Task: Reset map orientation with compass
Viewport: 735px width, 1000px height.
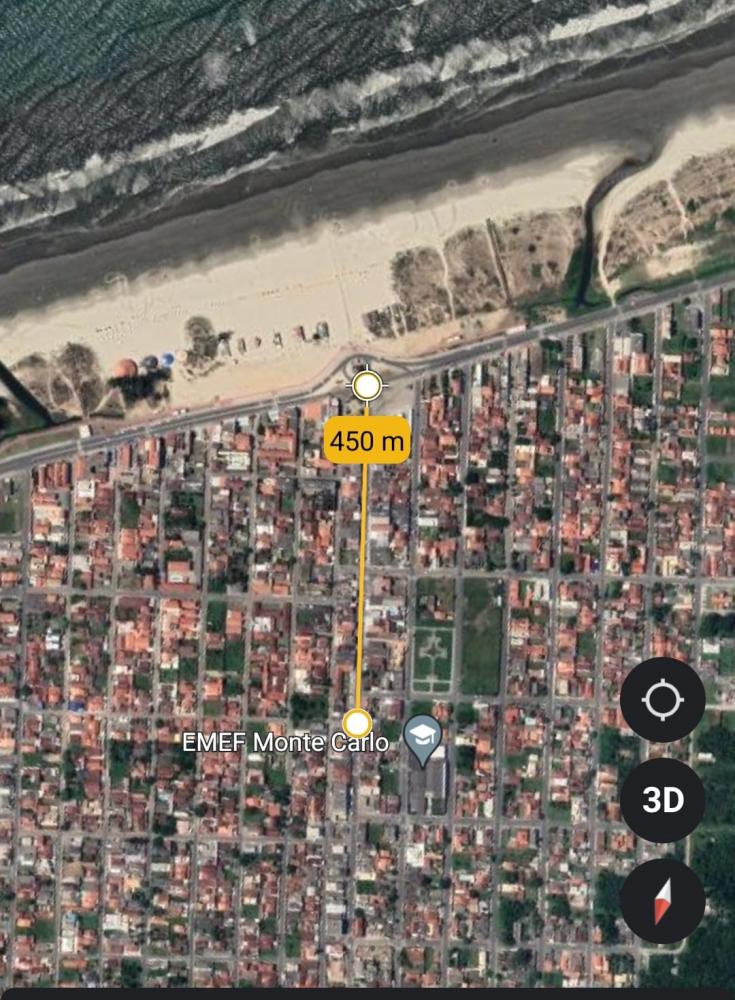Action: [662, 900]
